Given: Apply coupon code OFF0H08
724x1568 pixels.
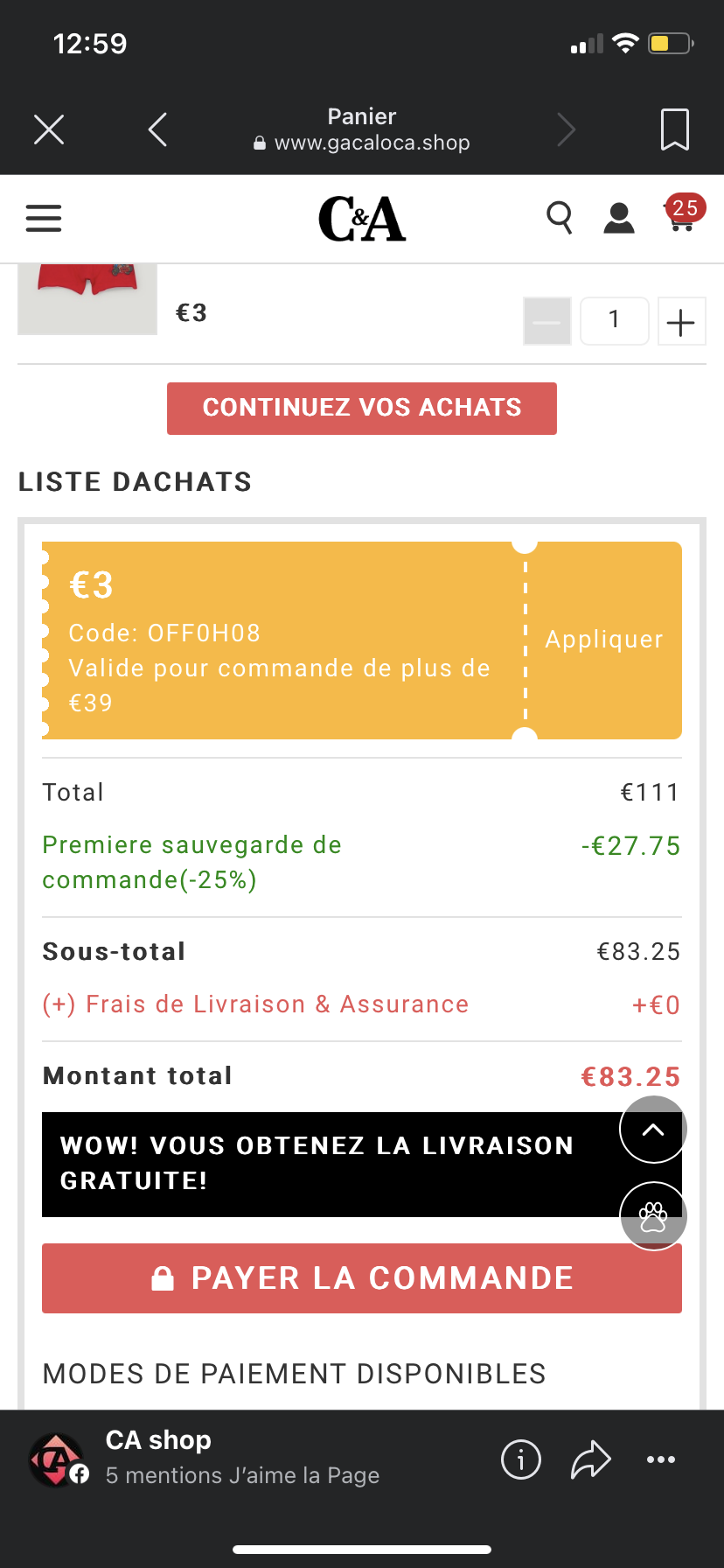Looking at the screenshot, I should pos(604,640).
